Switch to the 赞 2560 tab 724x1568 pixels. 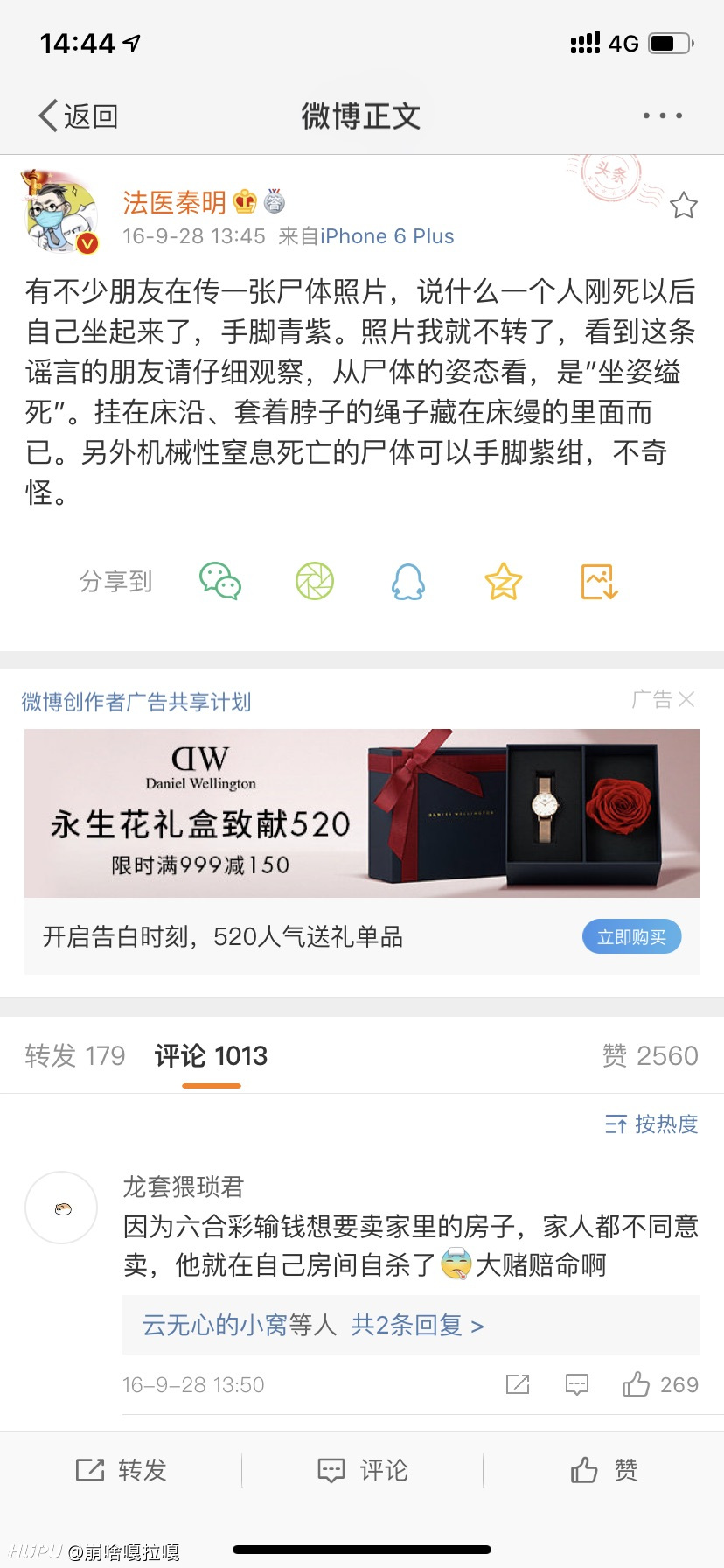[650, 1055]
